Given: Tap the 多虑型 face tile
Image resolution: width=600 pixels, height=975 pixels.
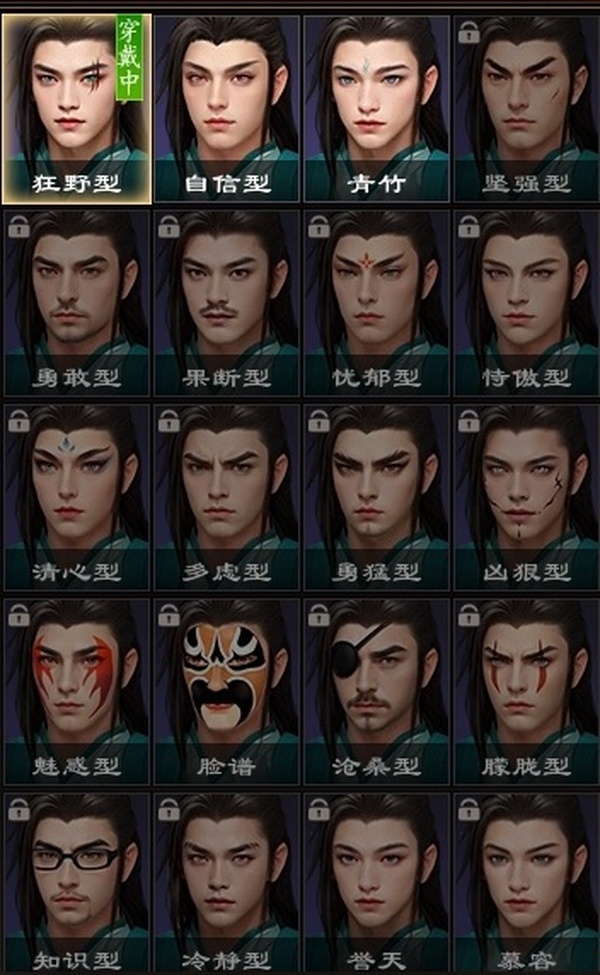Looking at the screenshot, I should click(227, 495).
